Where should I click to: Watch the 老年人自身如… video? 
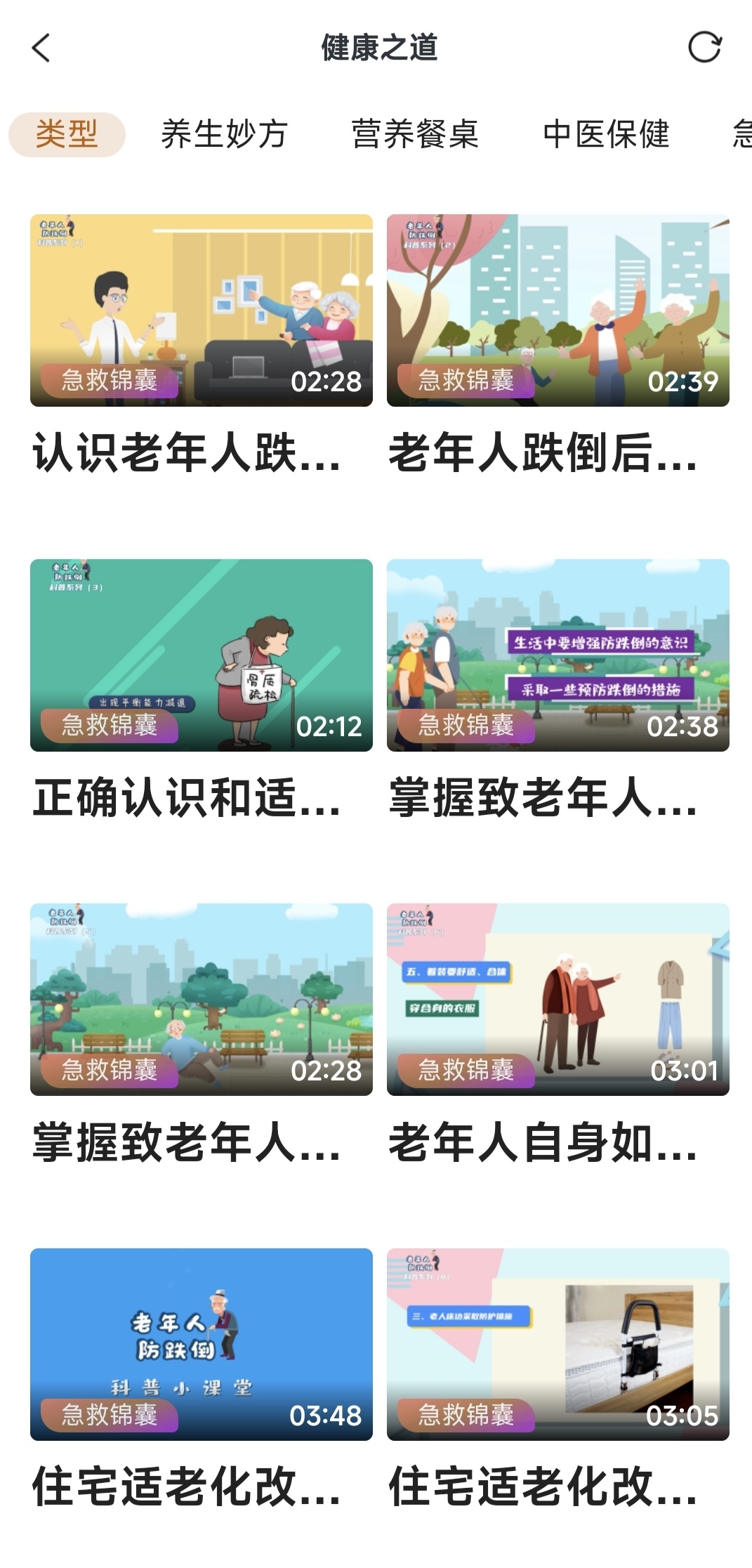[x=558, y=1000]
